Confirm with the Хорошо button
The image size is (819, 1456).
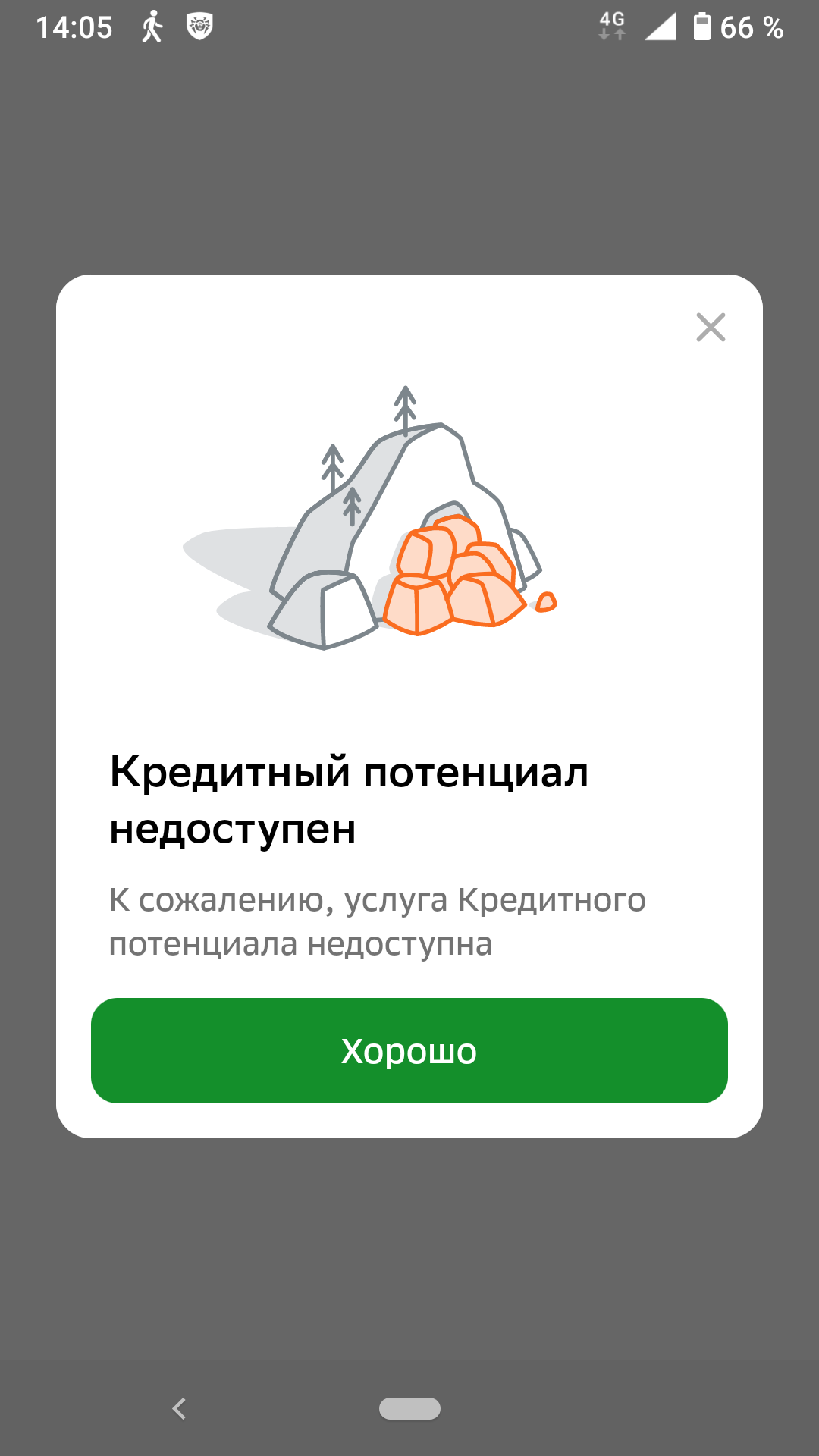[x=409, y=1050]
